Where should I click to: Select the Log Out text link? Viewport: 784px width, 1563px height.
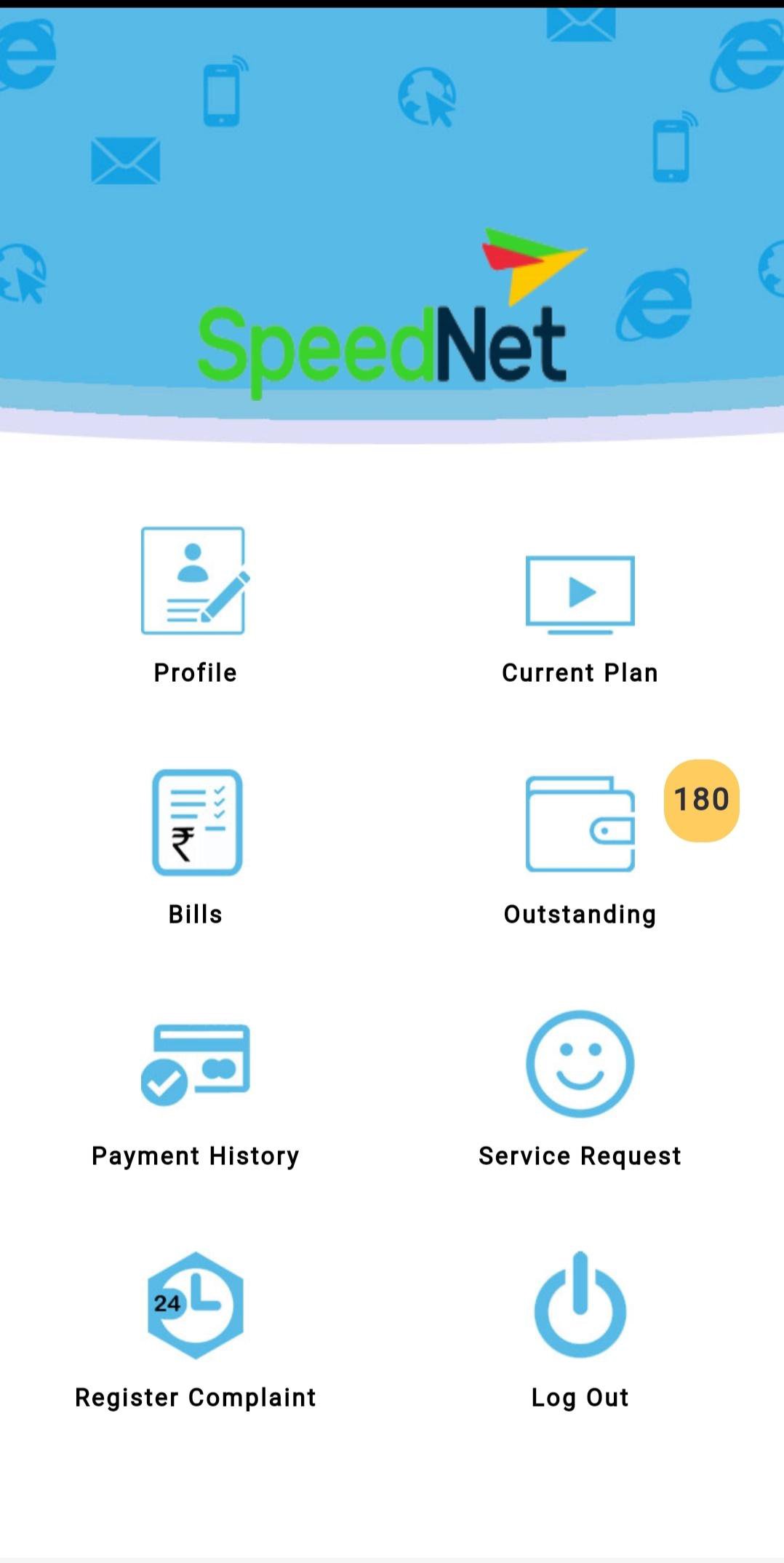(x=580, y=1396)
